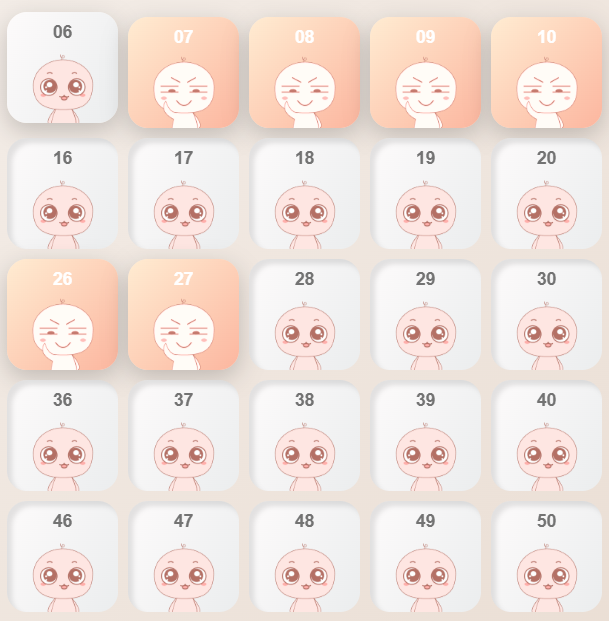Select number 29
The width and height of the screenshot is (609, 621).
click(425, 315)
